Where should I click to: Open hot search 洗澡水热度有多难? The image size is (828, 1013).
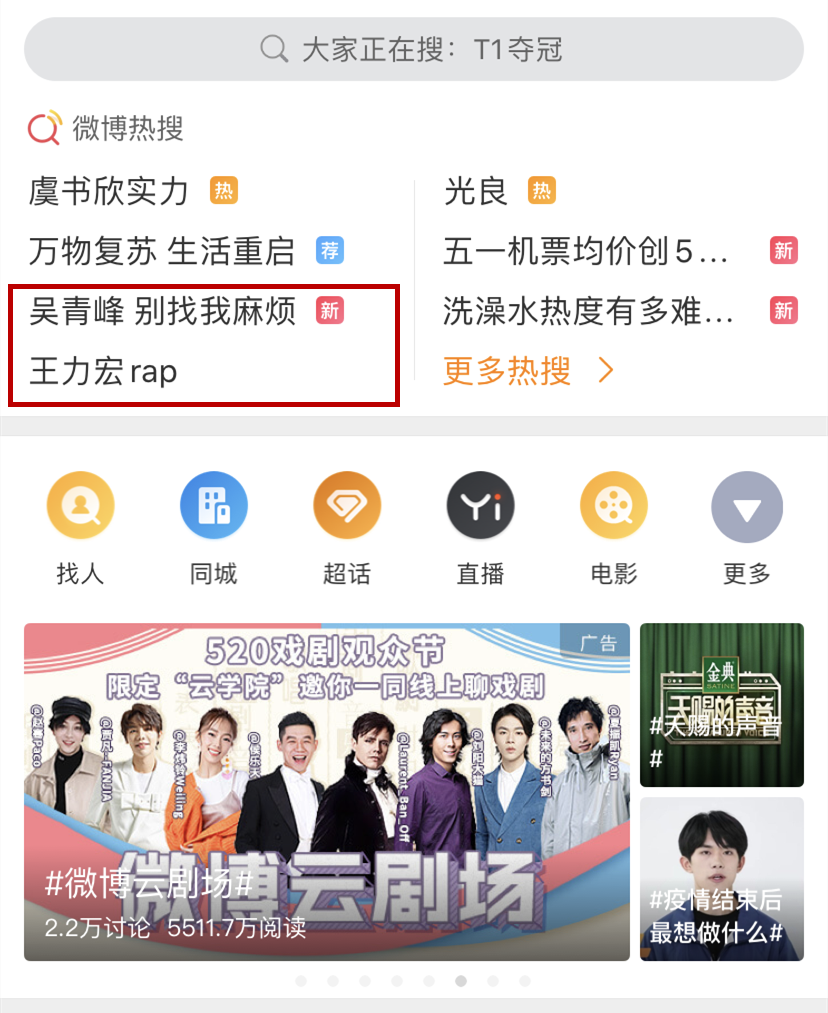(589, 311)
